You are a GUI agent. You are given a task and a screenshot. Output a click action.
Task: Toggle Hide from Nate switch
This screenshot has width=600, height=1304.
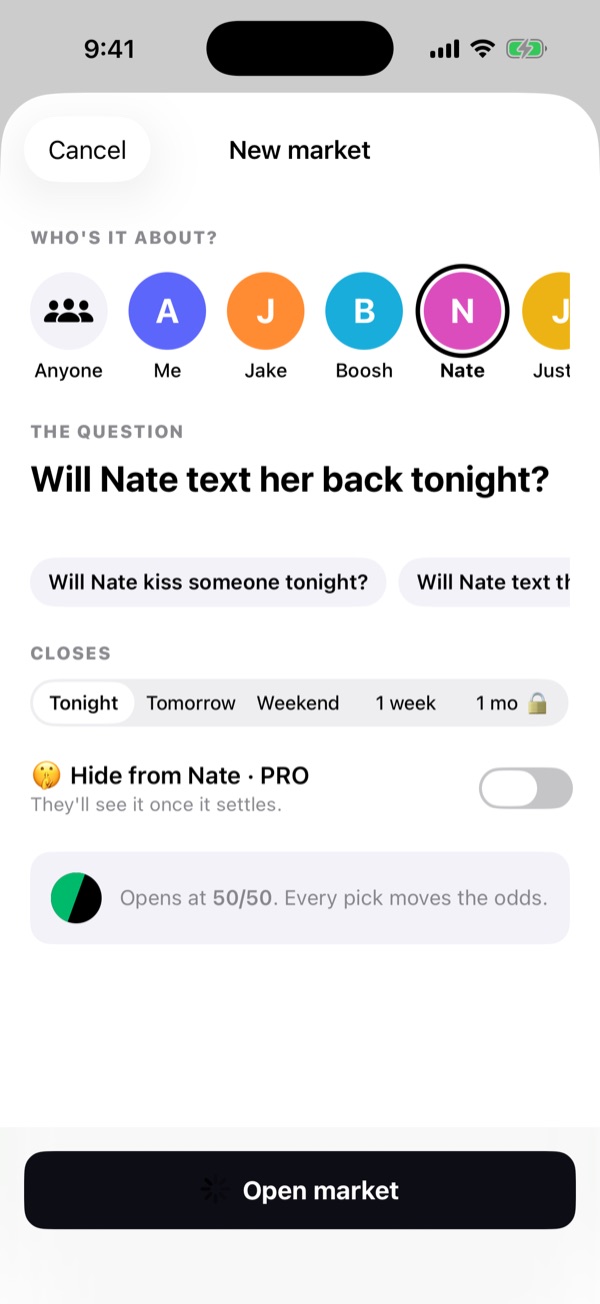526,788
